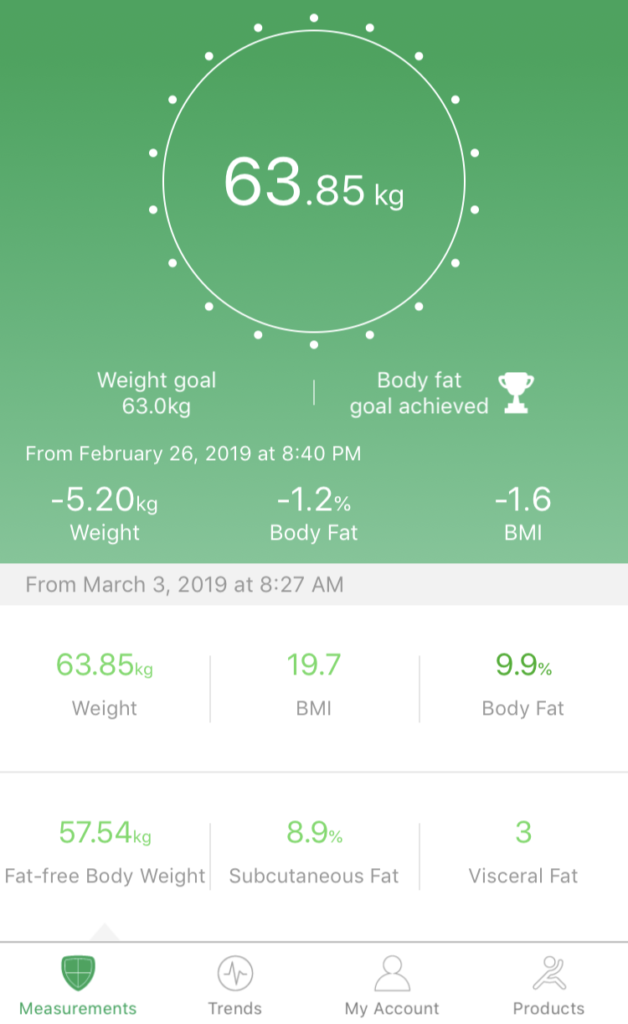Tap the Subcutaneous Fat 8.9% tile
The image size is (628, 1024).
[314, 856]
